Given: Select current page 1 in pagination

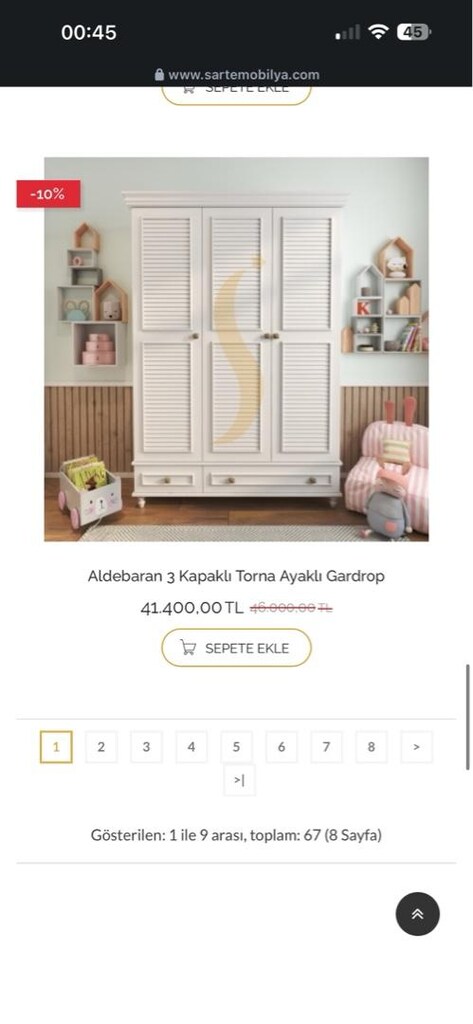Looking at the screenshot, I should [56, 747].
